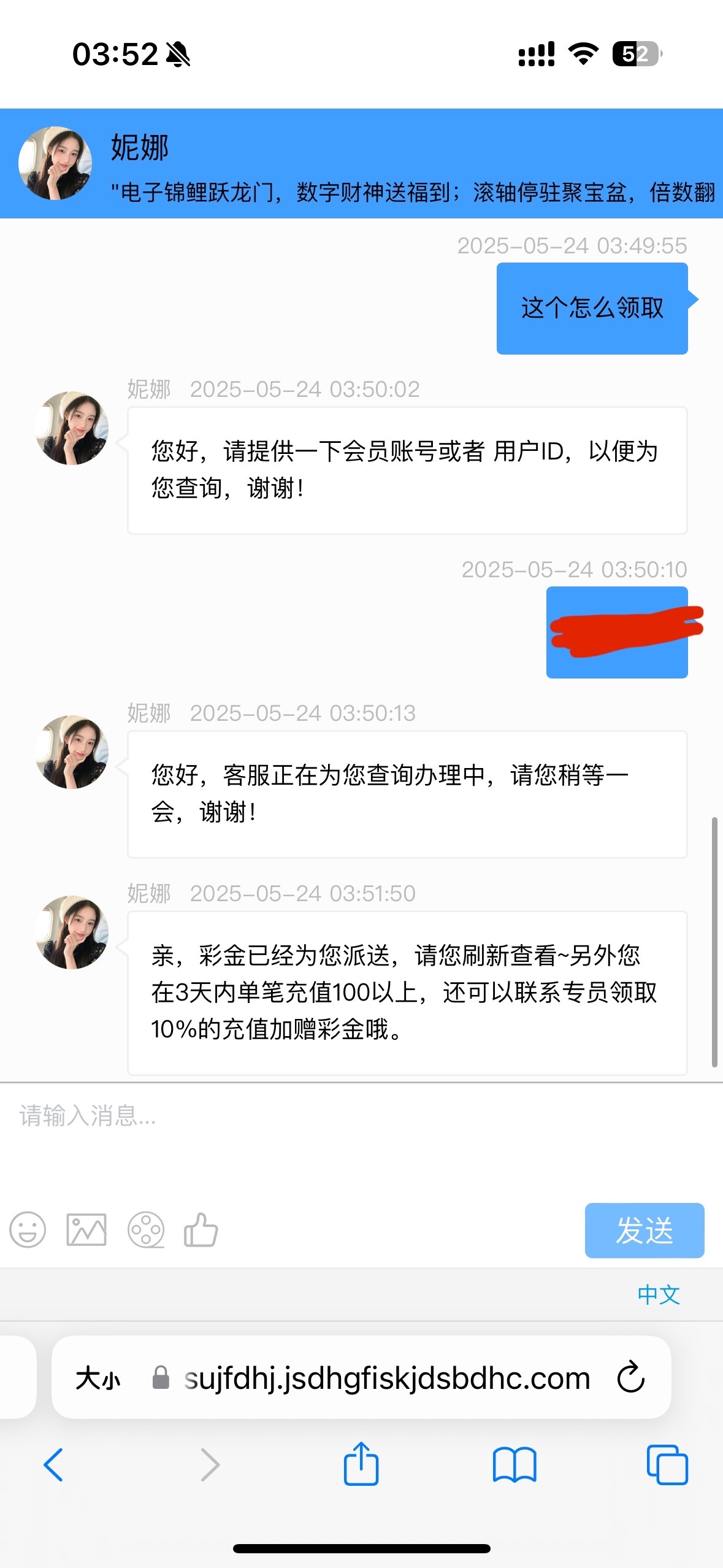Navigate back with the back arrow
The height and width of the screenshot is (1568, 723).
click(53, 1465)
